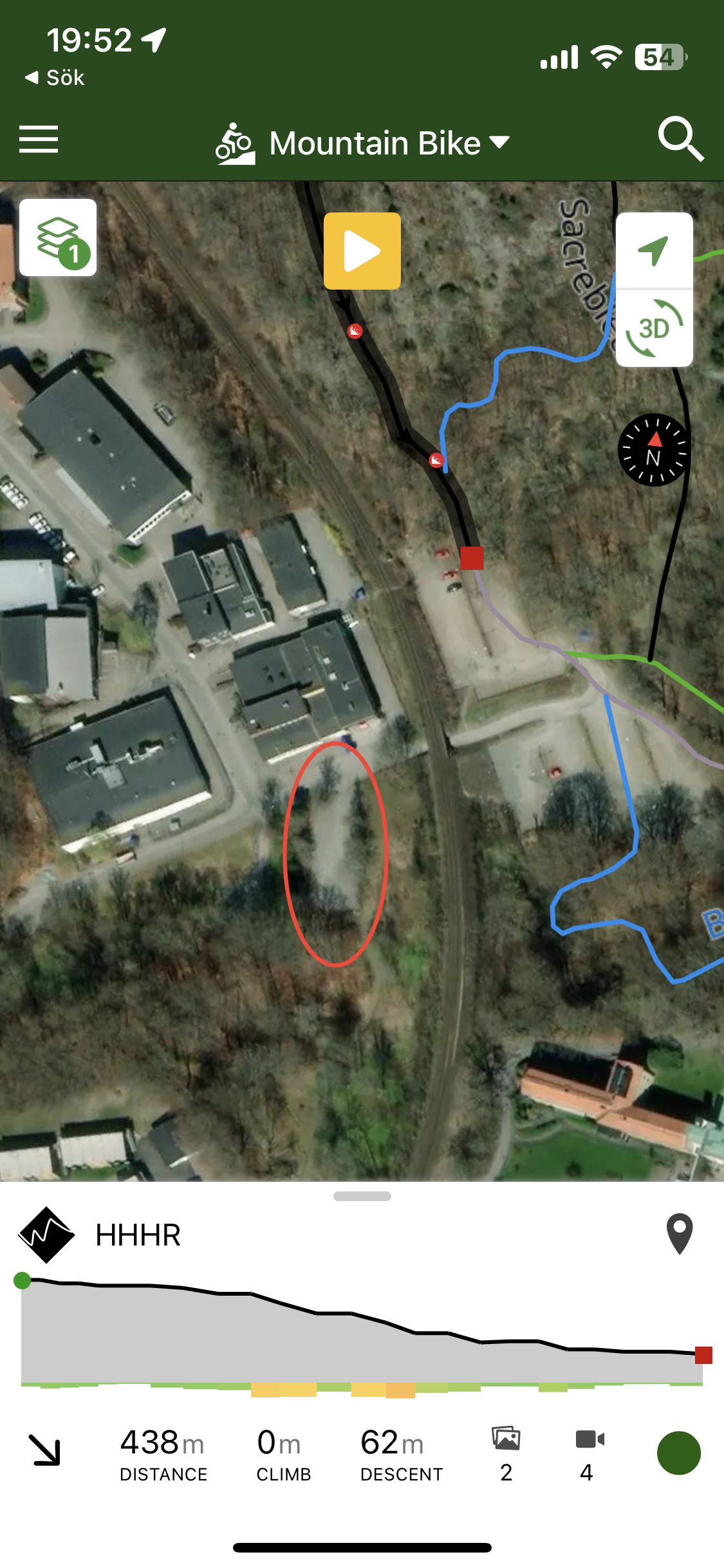Viewport: 724px width, 1568px height.
Task: Tap the location pin for HHHR
Action: [x=680, y=1234]
